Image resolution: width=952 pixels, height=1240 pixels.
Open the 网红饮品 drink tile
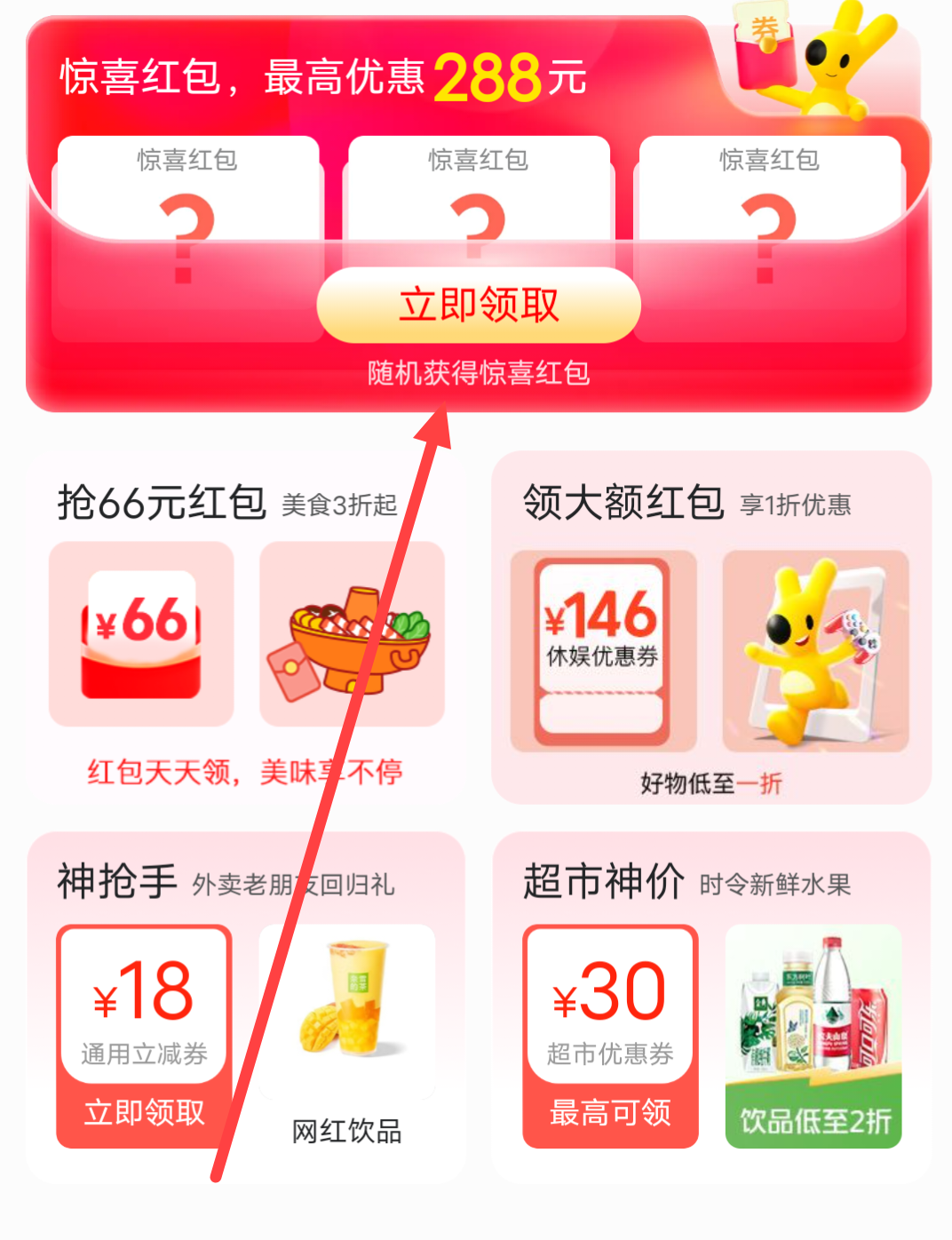tap(347, 1035)
